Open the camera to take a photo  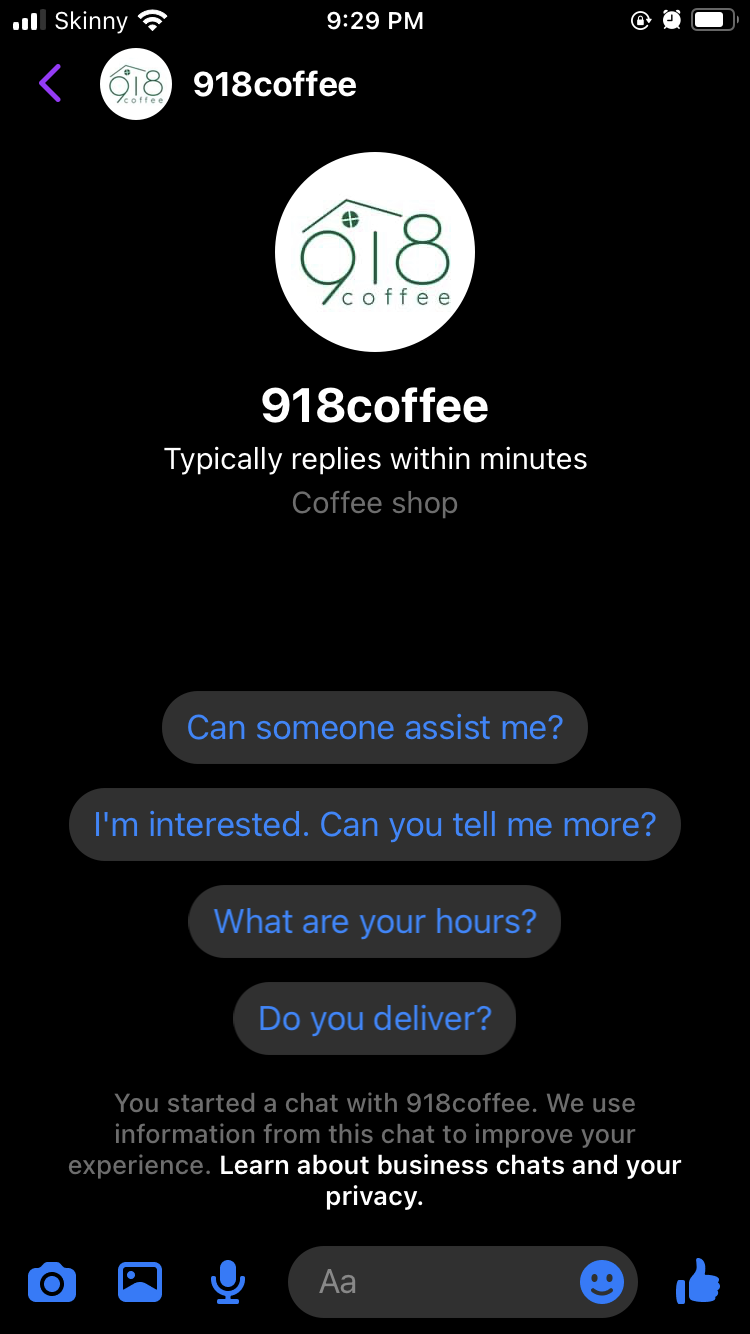(x=52, y=1281)
